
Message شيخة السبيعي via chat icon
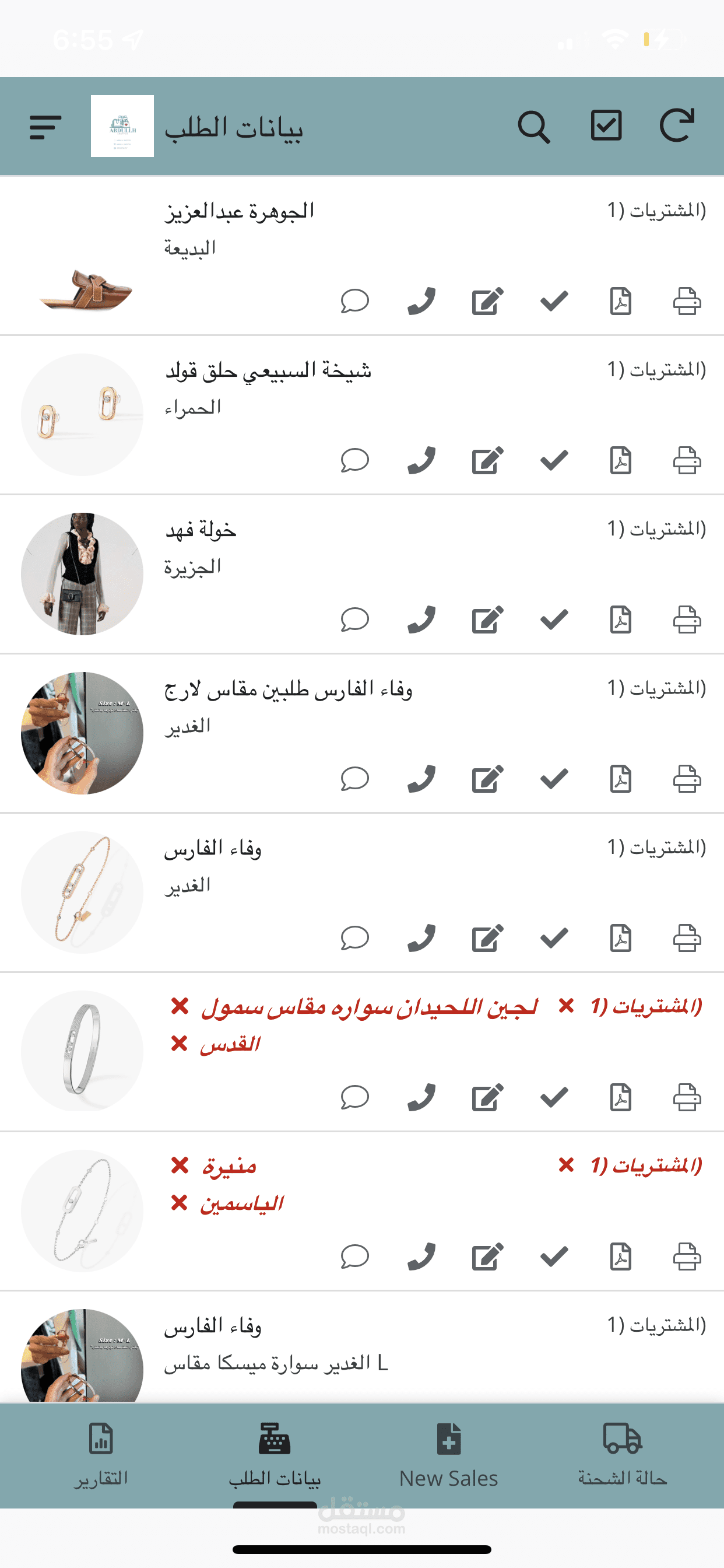354,461
